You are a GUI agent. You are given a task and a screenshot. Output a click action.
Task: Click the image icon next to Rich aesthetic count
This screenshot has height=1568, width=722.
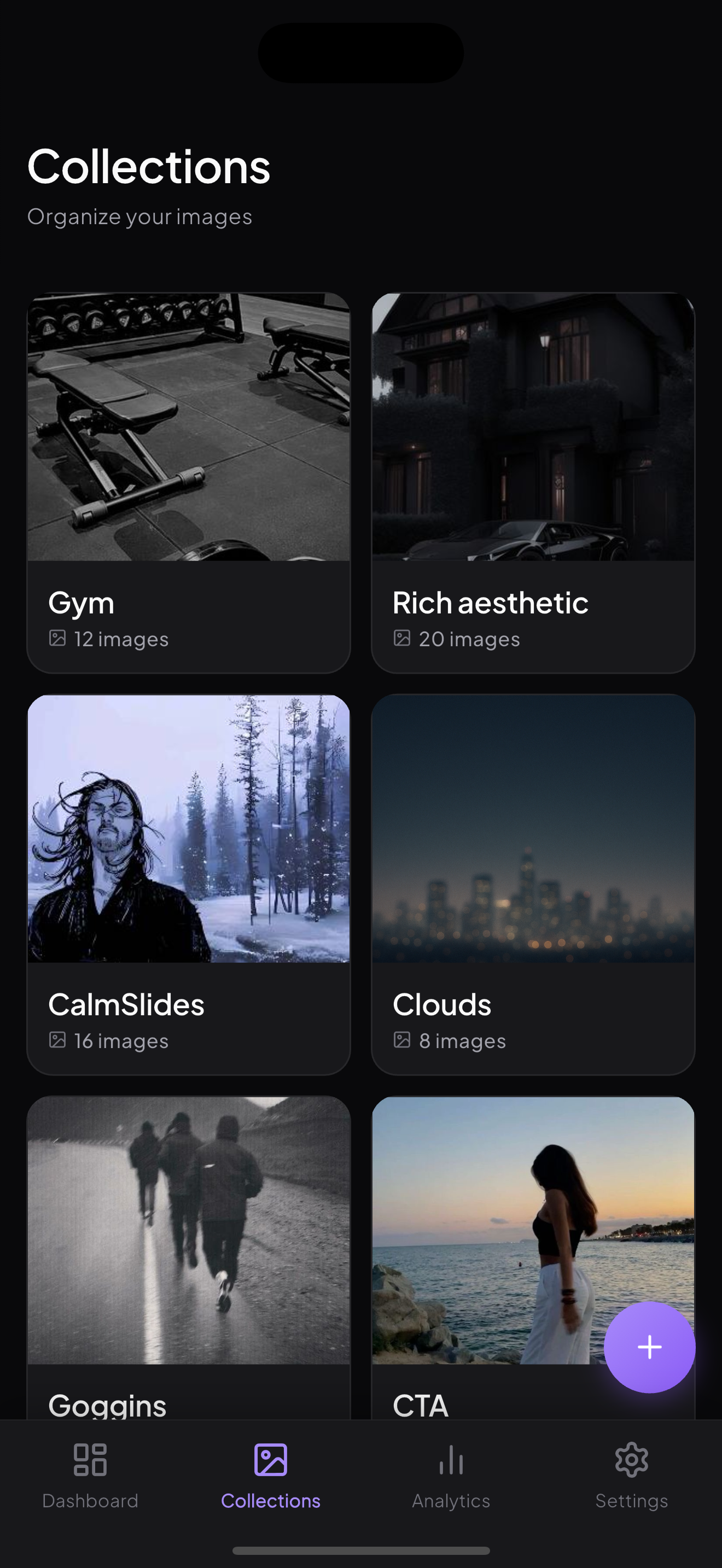pyautogui.click(x=403, y=639)
